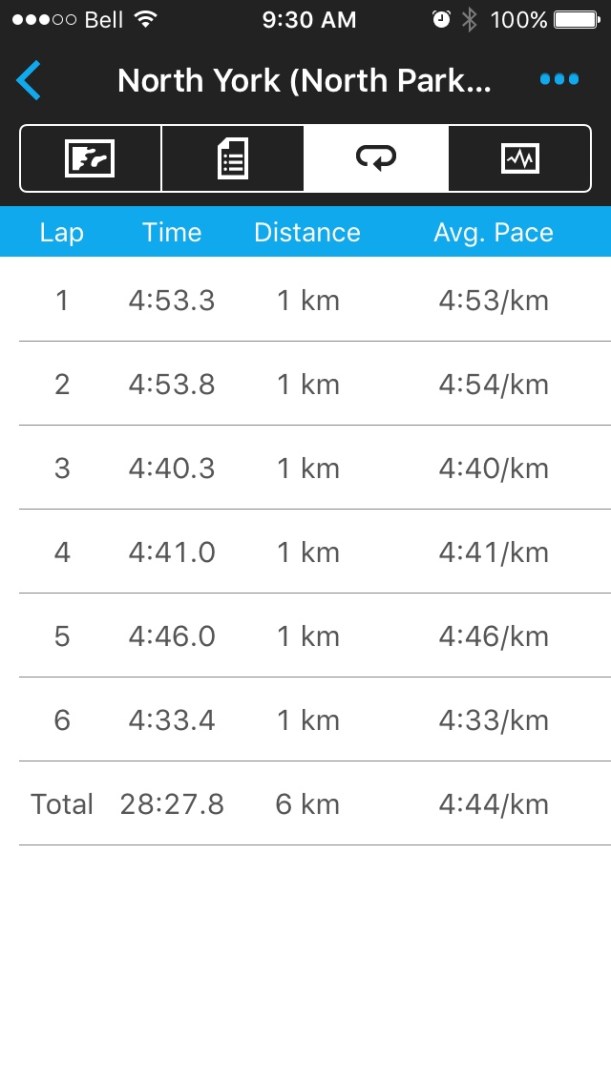Go back using the blue arrow
611x1084 pixels.
29,80
